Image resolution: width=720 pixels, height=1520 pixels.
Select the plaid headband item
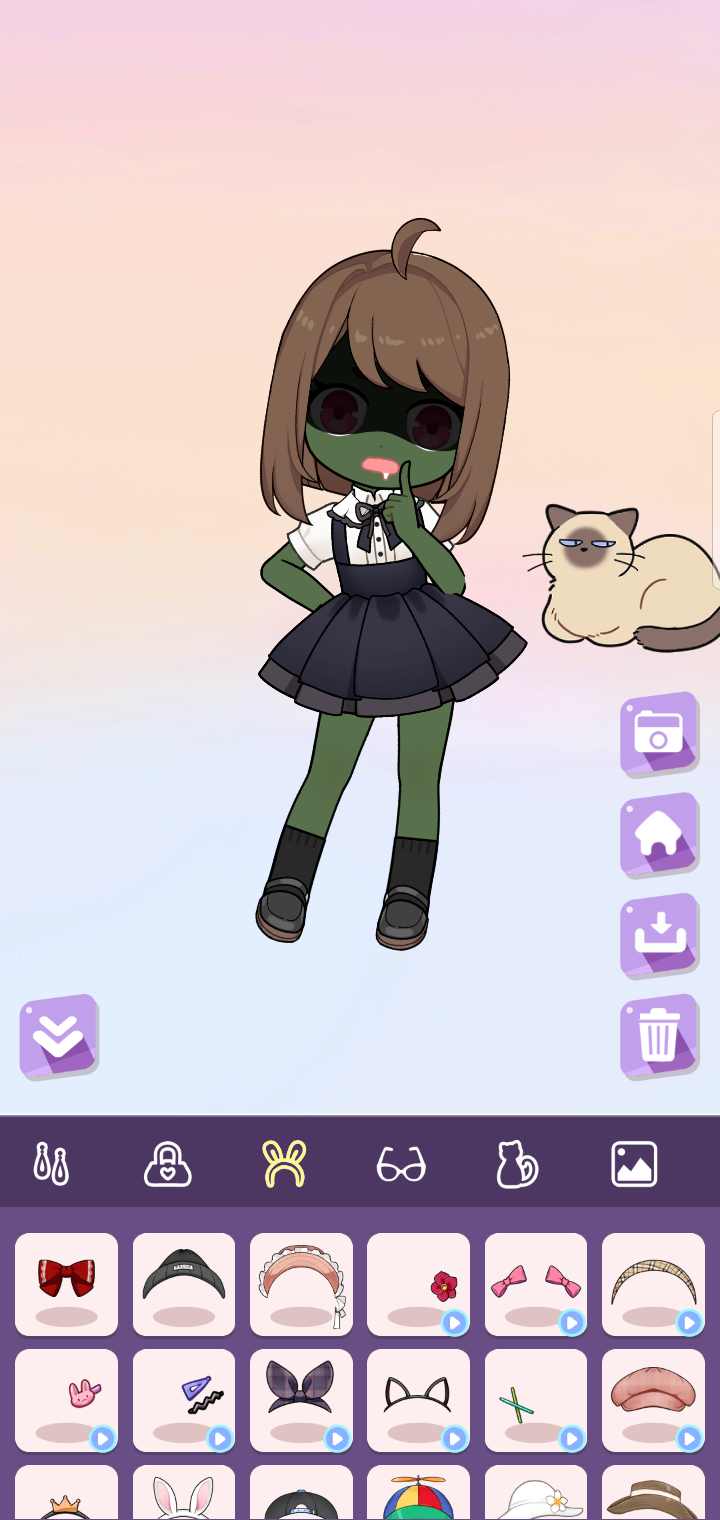click(x=653, y=1283)
